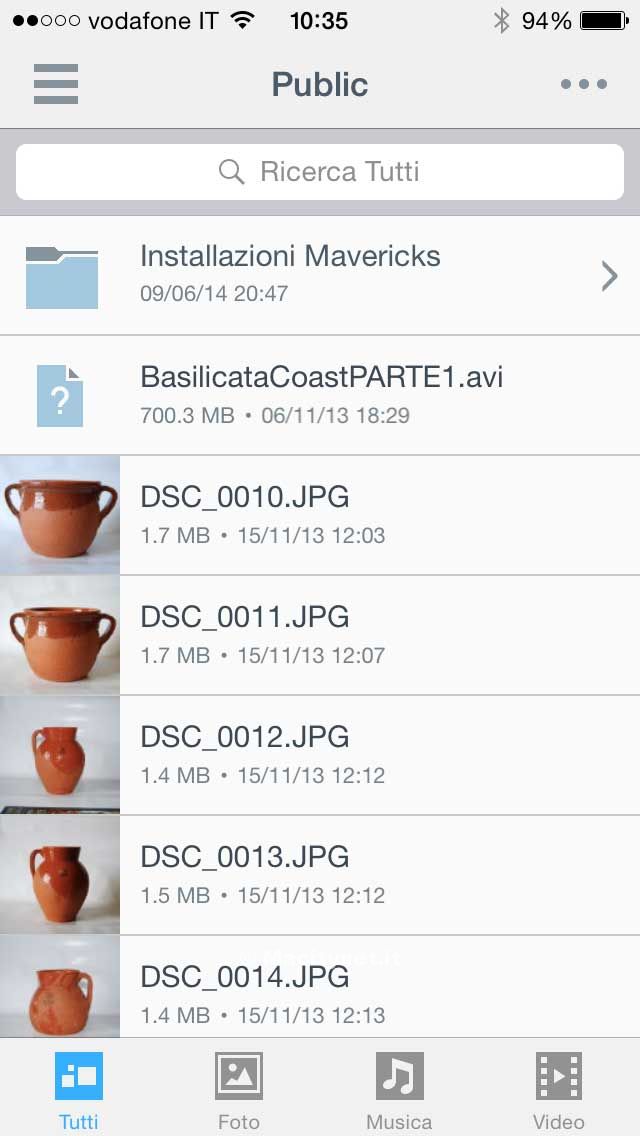Tap the Ricerca Tutti search field
This screenshot has width=640, height=1136.
(320, 172)
